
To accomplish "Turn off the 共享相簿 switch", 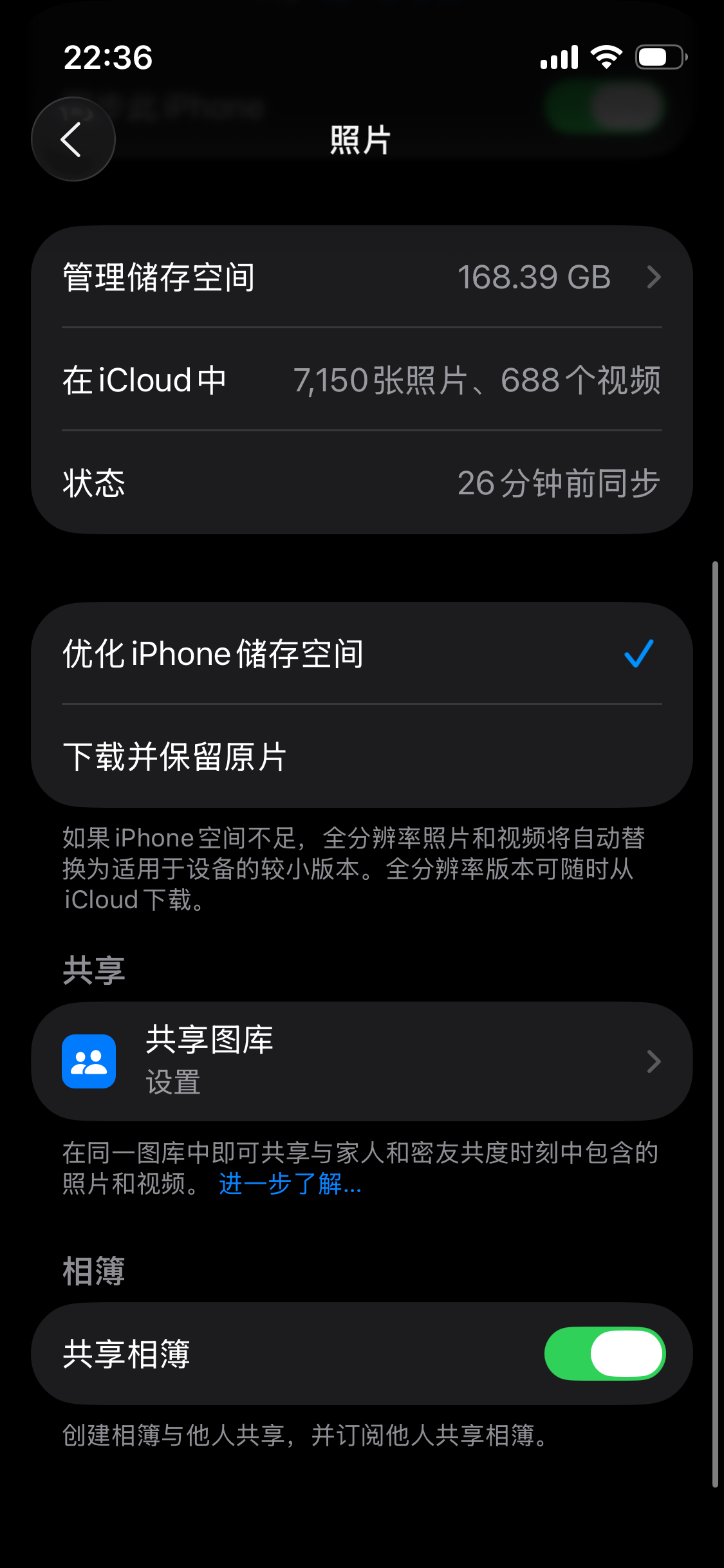I will (x=605, y=1354).
